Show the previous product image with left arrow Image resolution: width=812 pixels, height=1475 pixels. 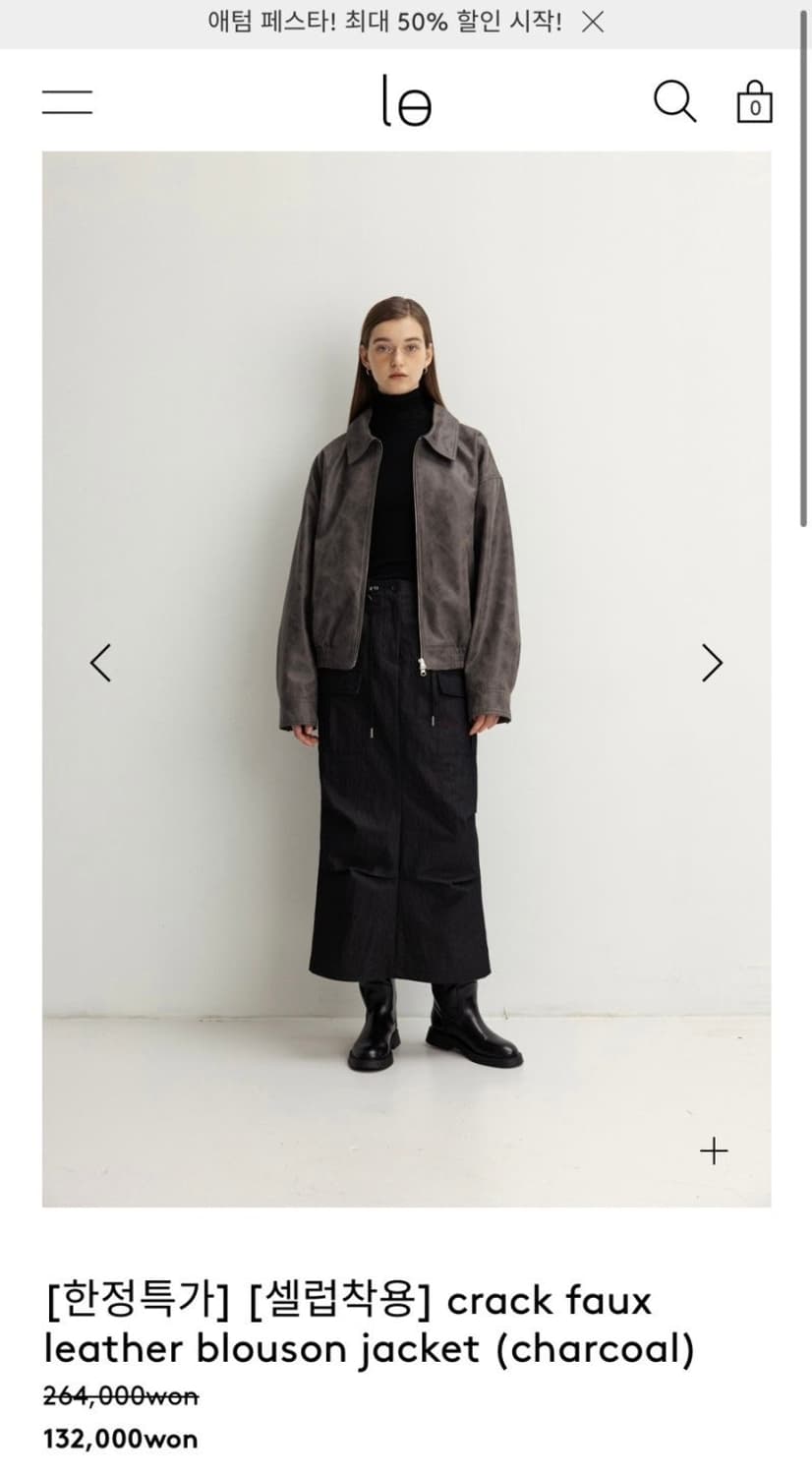pyautogui.click(x=98, y=663)
